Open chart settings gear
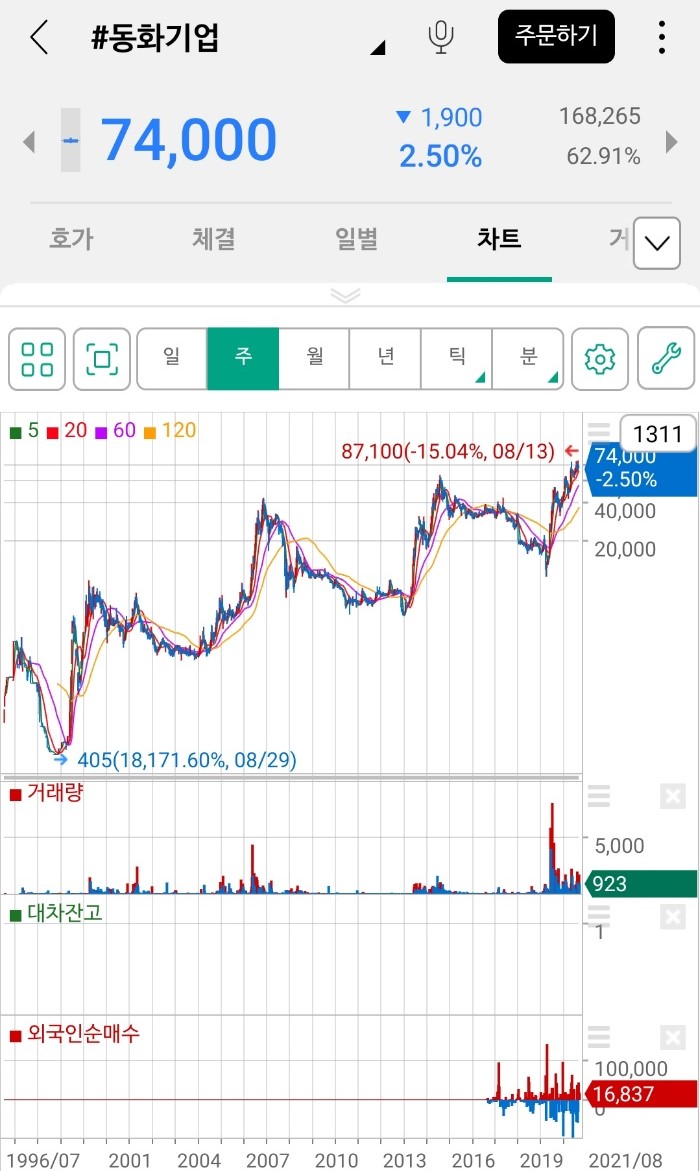700x1171 pixels. pos(600,359)
